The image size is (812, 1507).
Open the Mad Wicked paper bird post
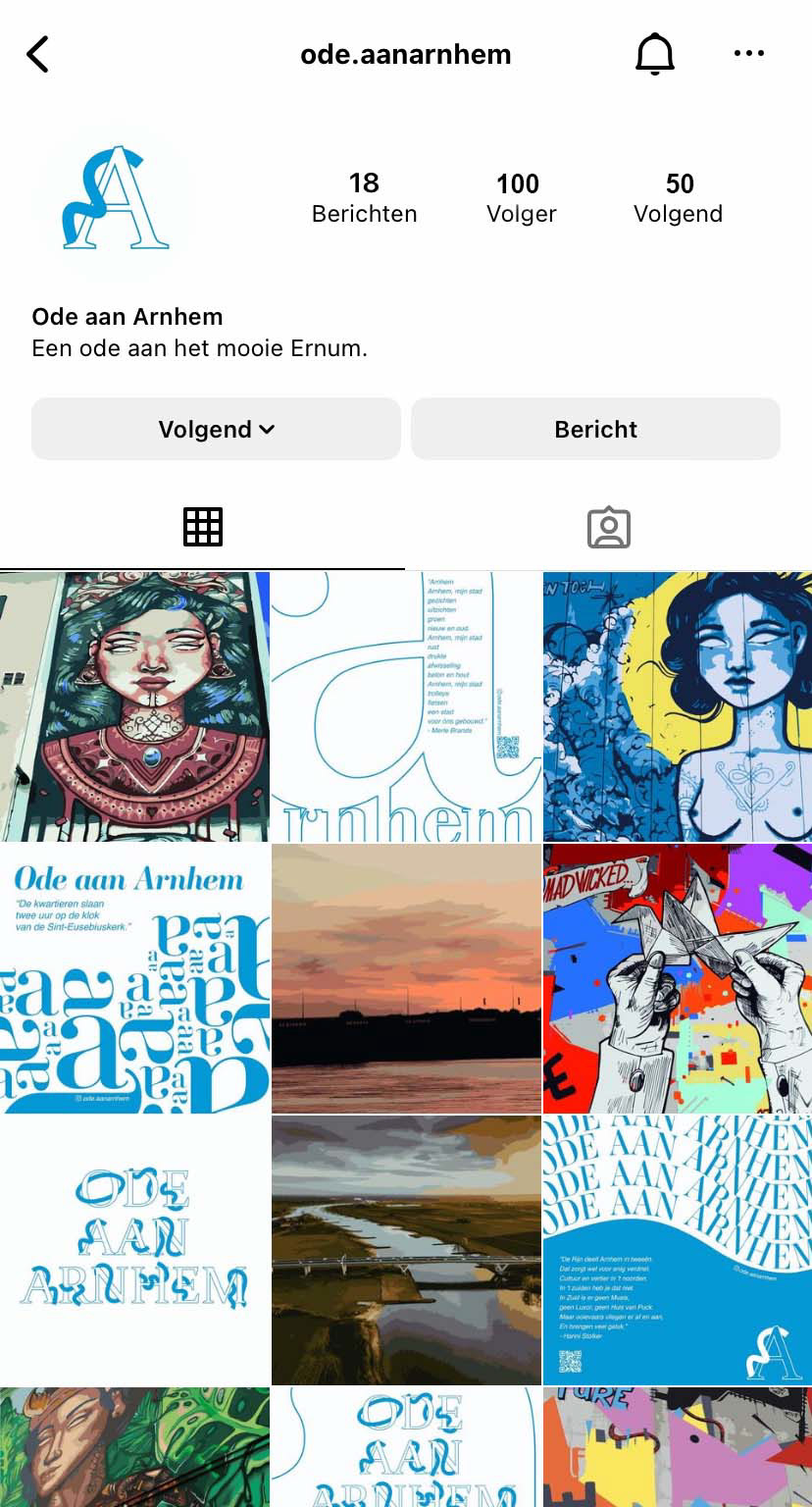pyautogui.click(x=678, y=978)
